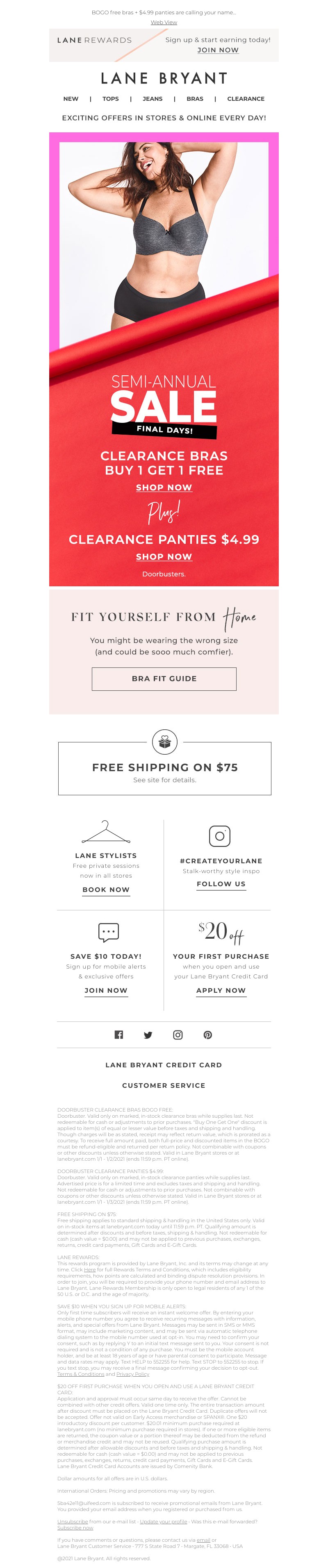Open the Bra Fit Guide
Viewport: 328px width, 1568px height.
click(164, 678)
